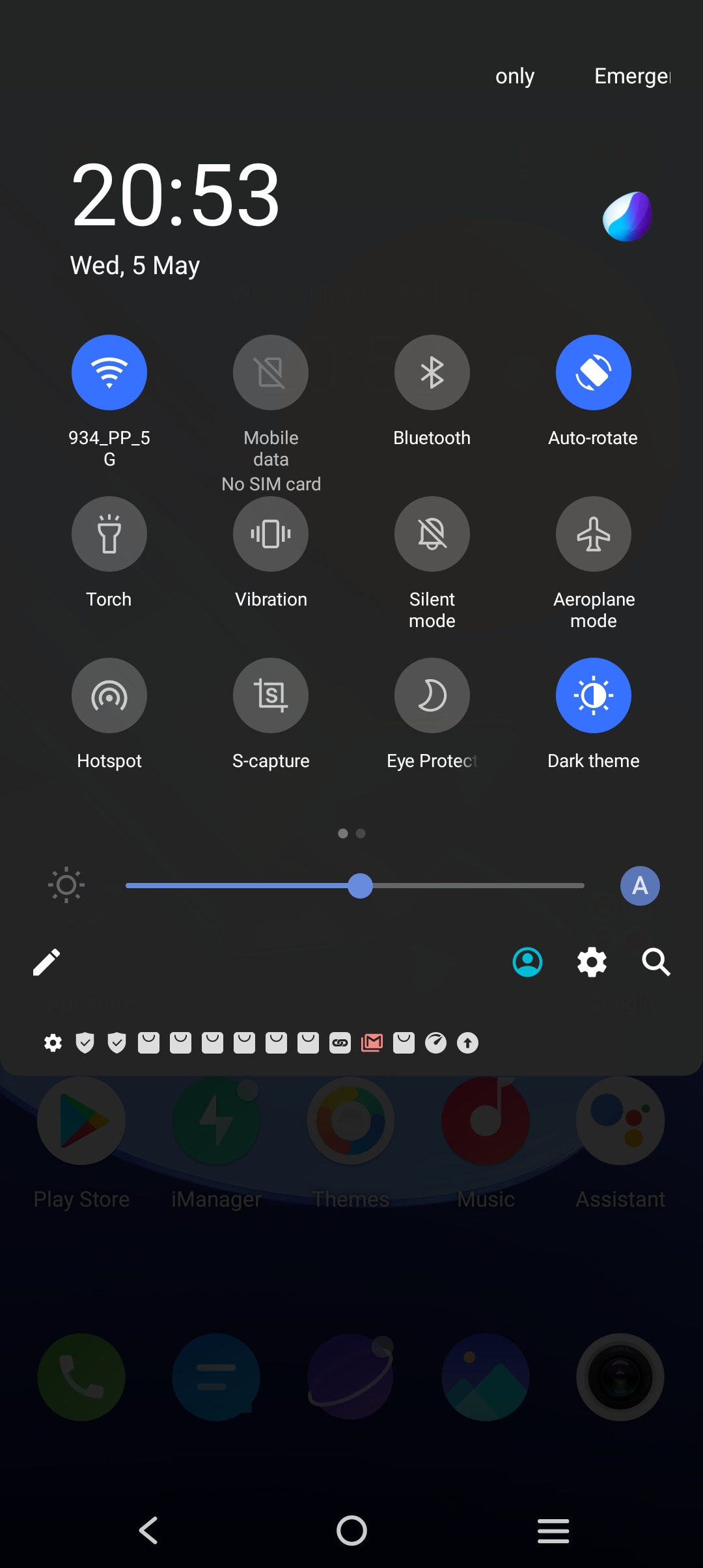
Task: Open Settings via the gear icon
Action: (x=592, y=962)
